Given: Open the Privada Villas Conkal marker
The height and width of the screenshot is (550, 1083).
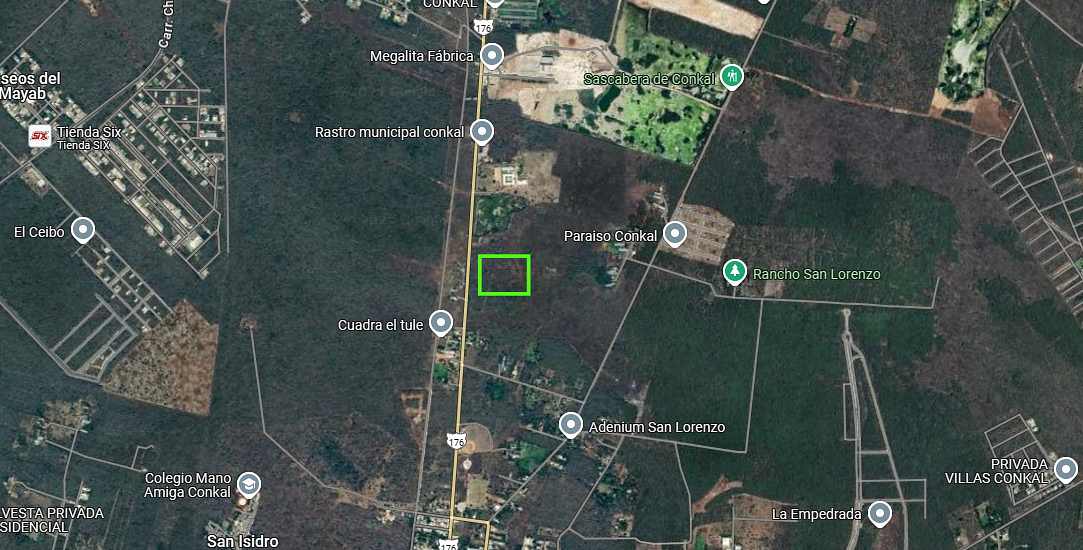Looking at the screenshot, I should (1066, 469).
